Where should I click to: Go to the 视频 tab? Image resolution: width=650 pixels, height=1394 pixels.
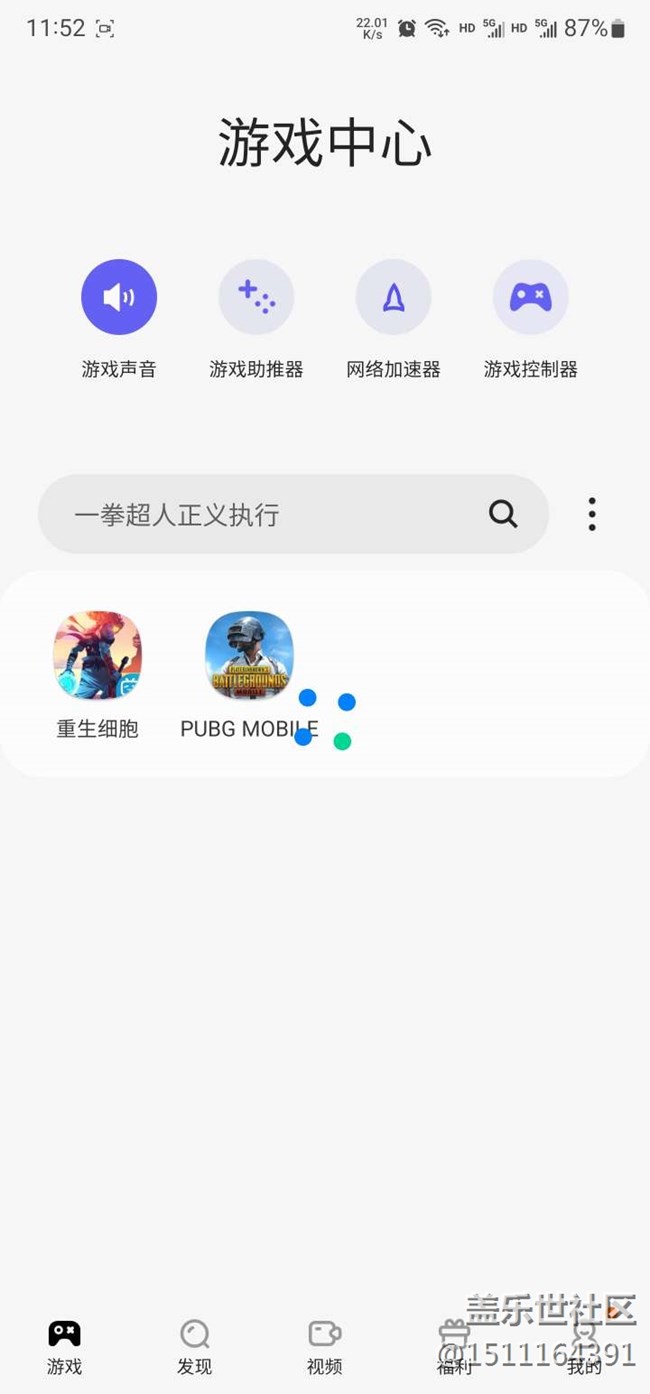tap(325, 1346)
